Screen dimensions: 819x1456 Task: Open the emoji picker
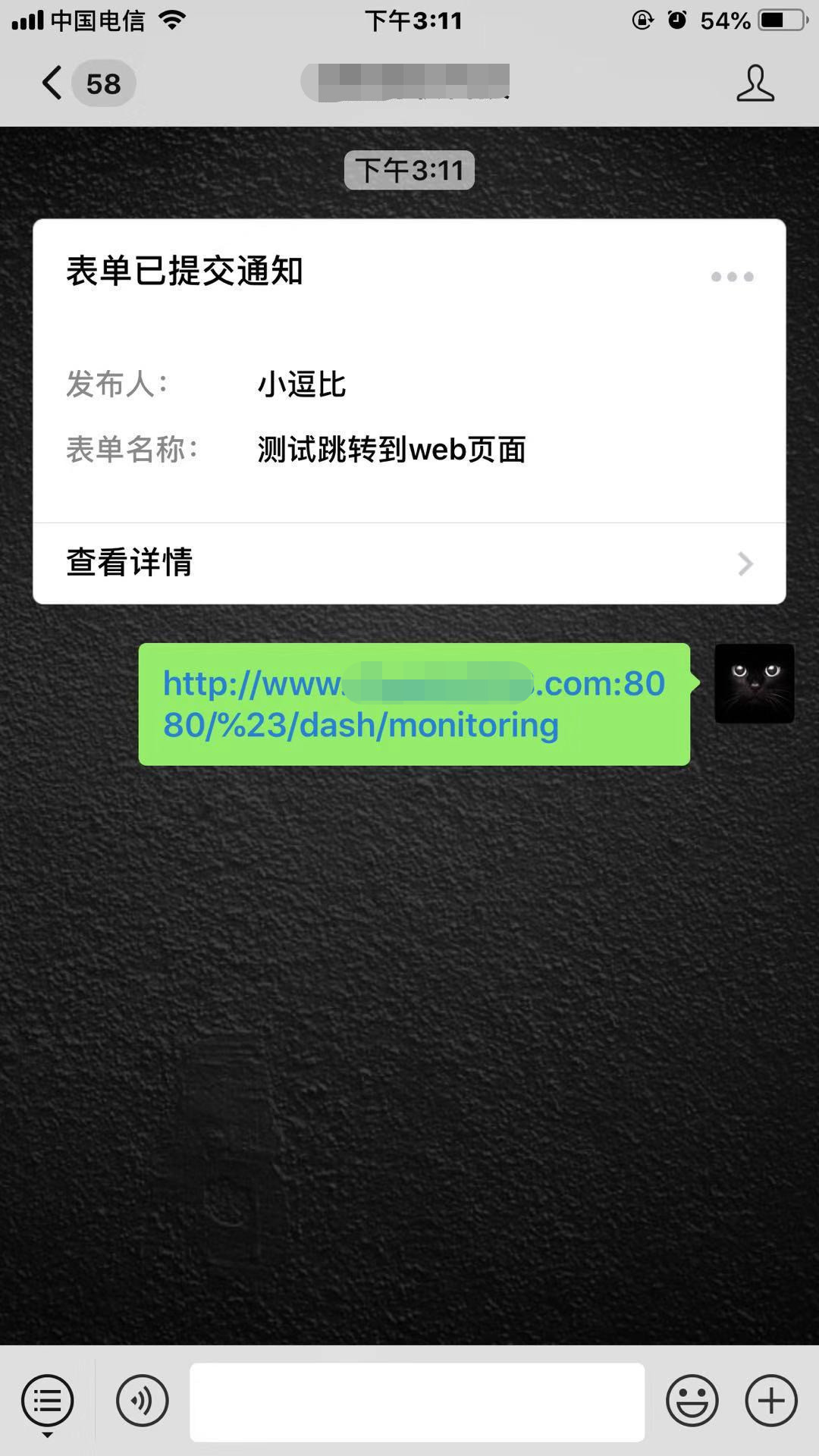[692, 1401]
